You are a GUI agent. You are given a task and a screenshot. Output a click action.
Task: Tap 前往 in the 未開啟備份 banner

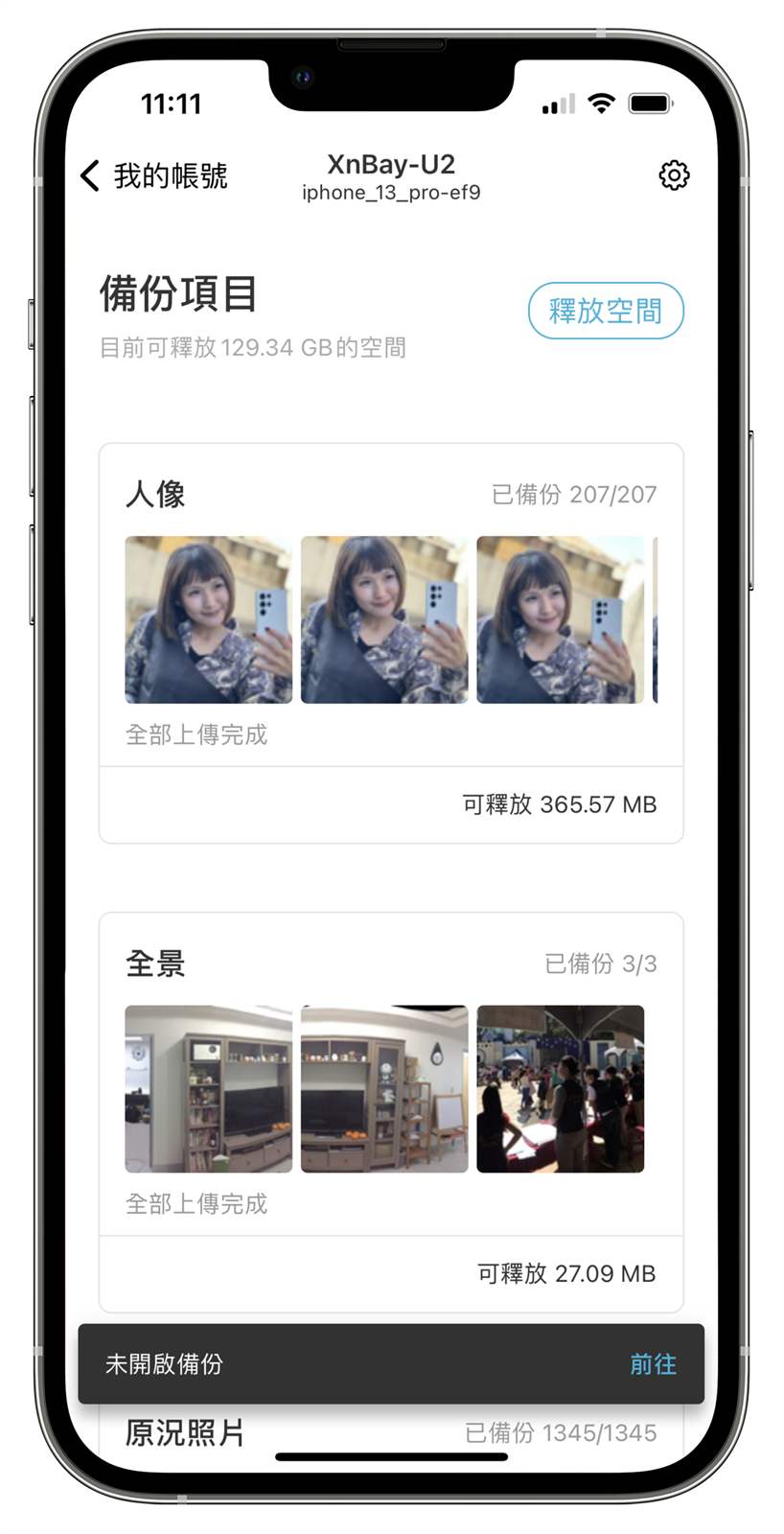tap(653, 1363)
